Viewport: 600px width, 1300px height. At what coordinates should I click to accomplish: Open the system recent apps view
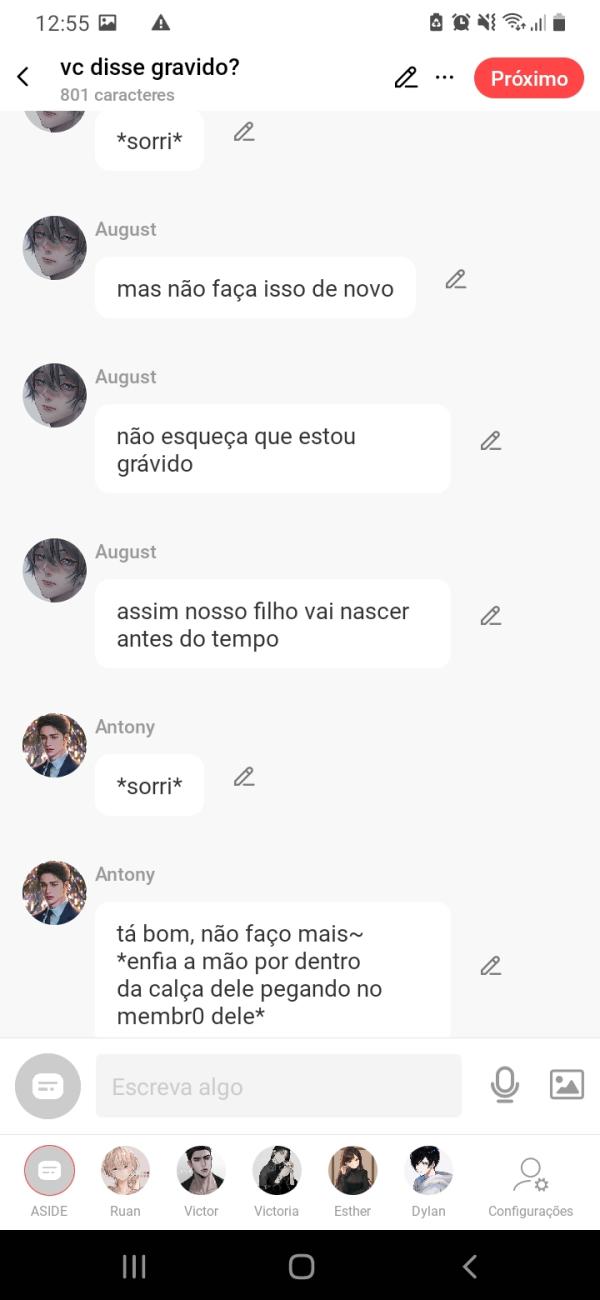pyautogui.click(x=133, y=1267)
